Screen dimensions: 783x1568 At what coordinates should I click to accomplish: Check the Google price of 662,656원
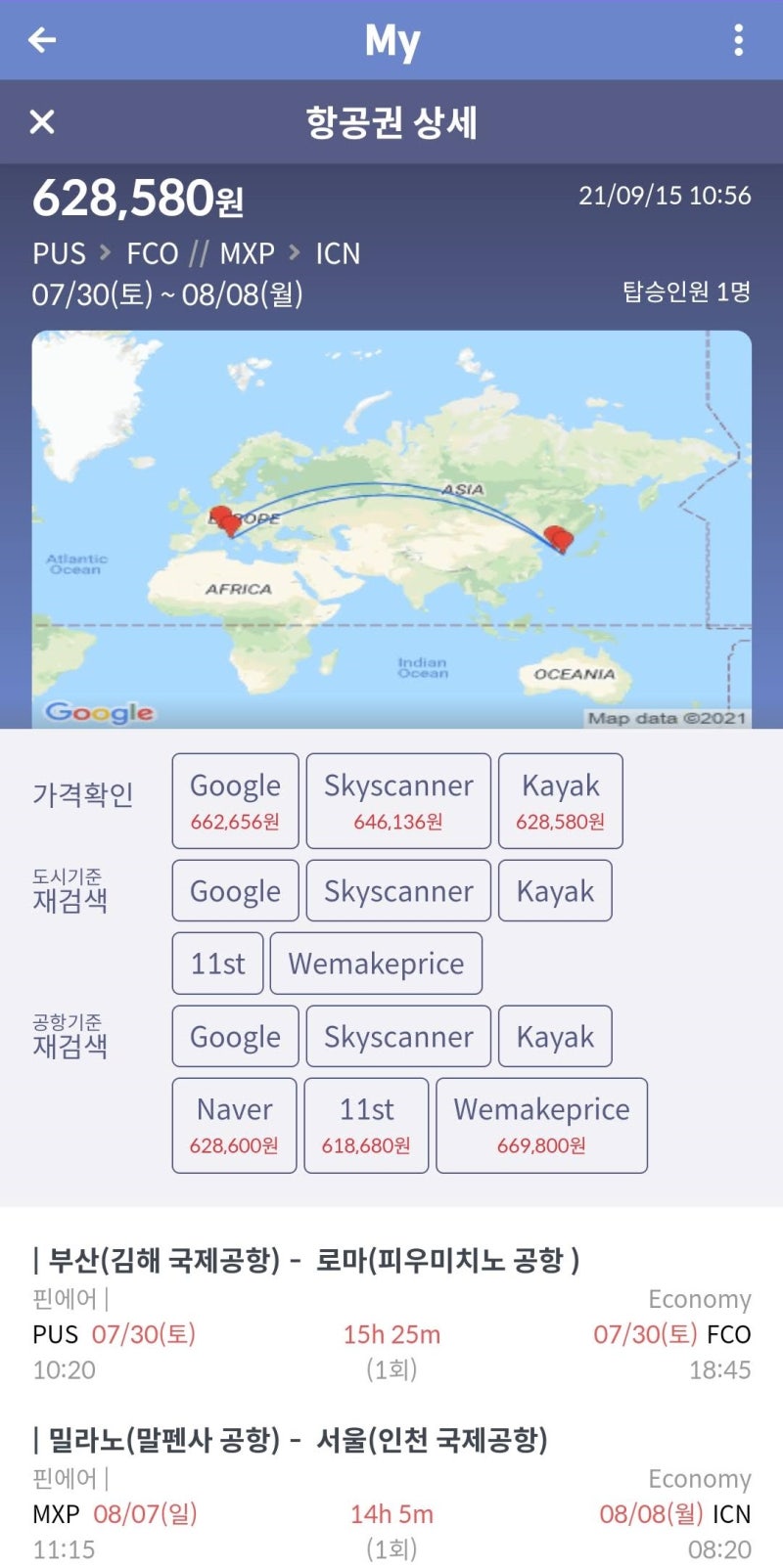click(235, 800)
